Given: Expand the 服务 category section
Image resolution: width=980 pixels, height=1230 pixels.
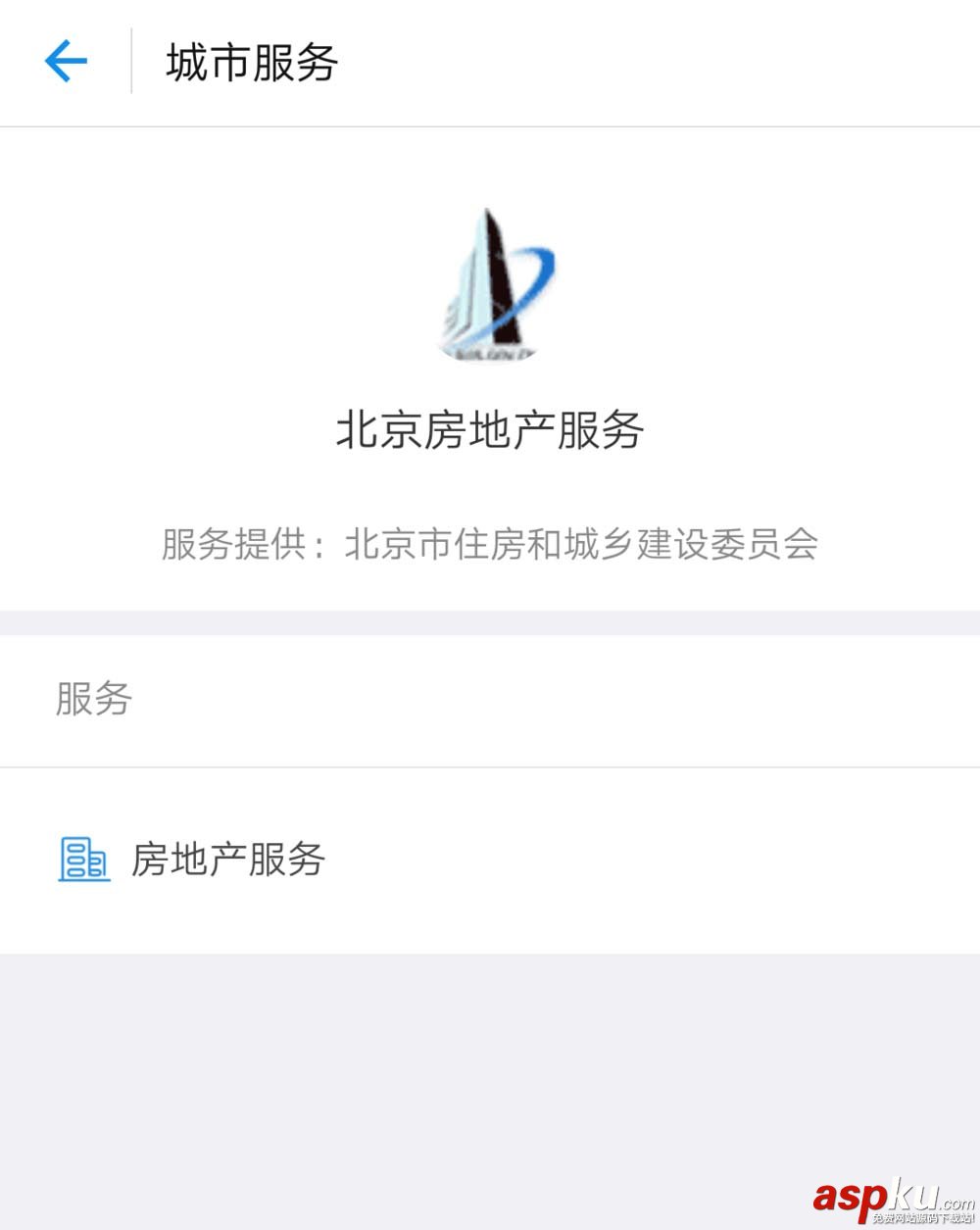Looking at the screenshot, I should [93, 700].
